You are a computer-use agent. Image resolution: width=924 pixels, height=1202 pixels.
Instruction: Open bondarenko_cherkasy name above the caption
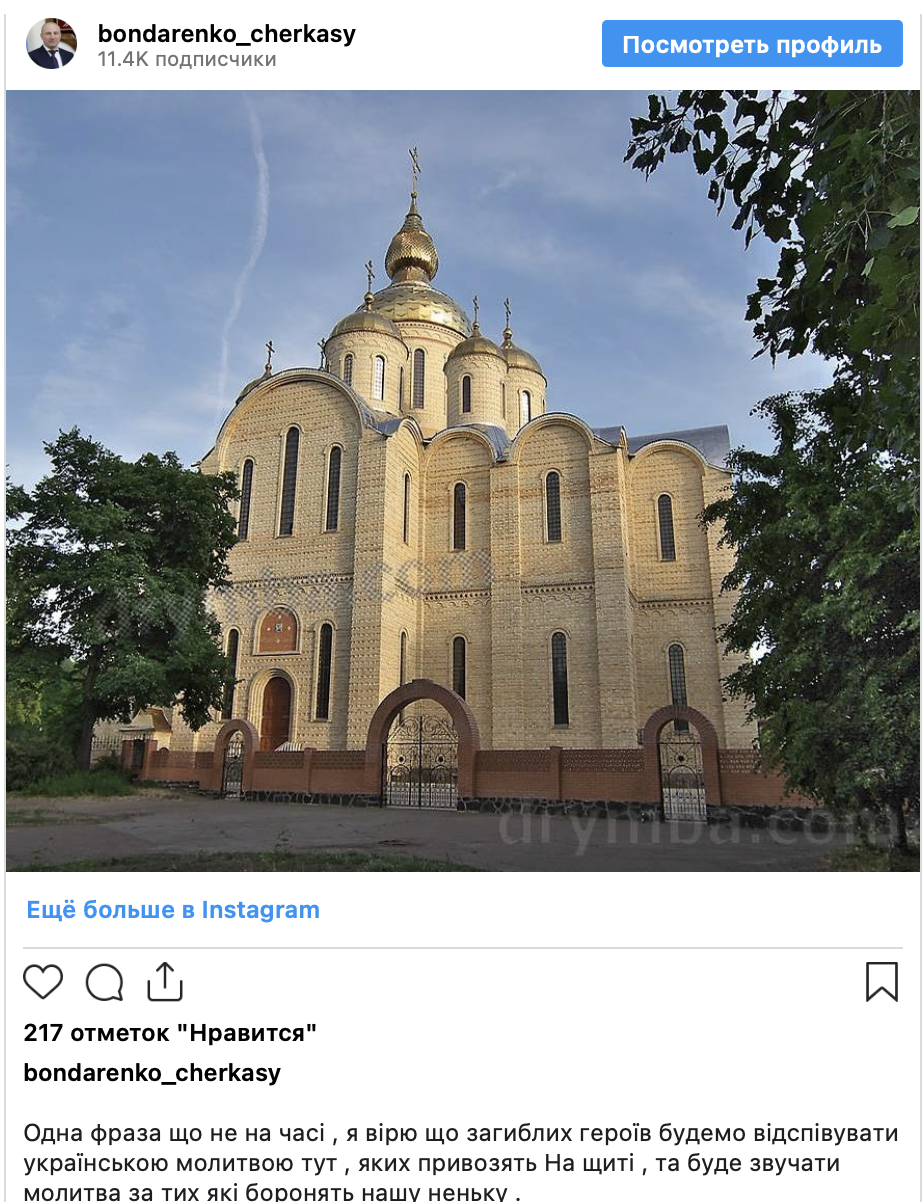pos(152,1073)
